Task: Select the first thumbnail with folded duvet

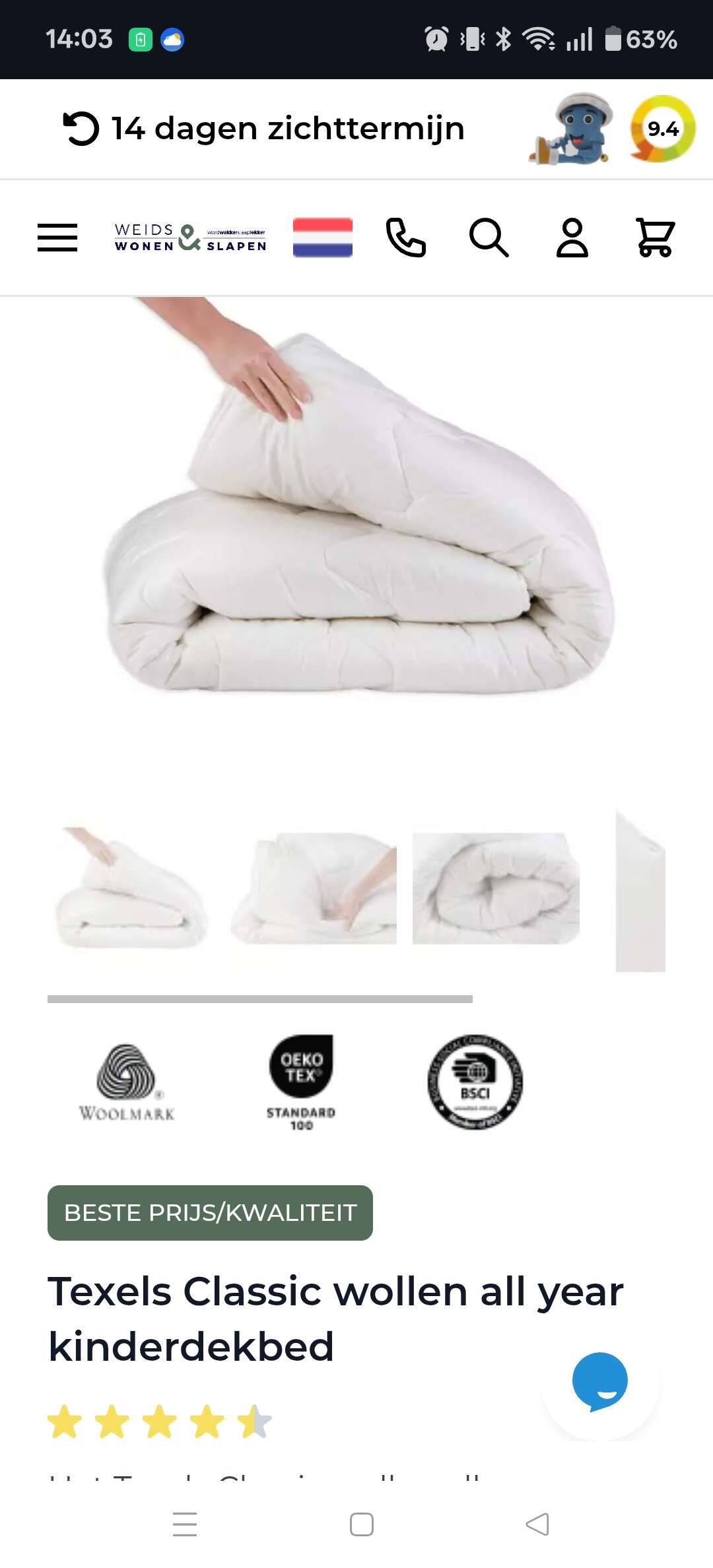Action: [x=131, y=888]
